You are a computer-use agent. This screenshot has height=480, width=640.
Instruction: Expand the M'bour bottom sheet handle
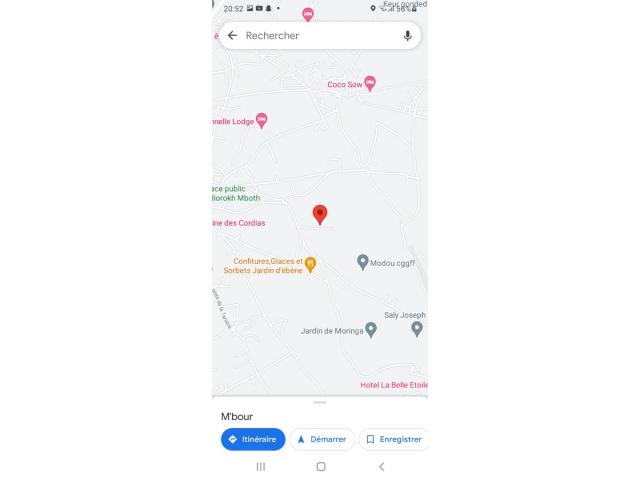[x=320, y=402]
